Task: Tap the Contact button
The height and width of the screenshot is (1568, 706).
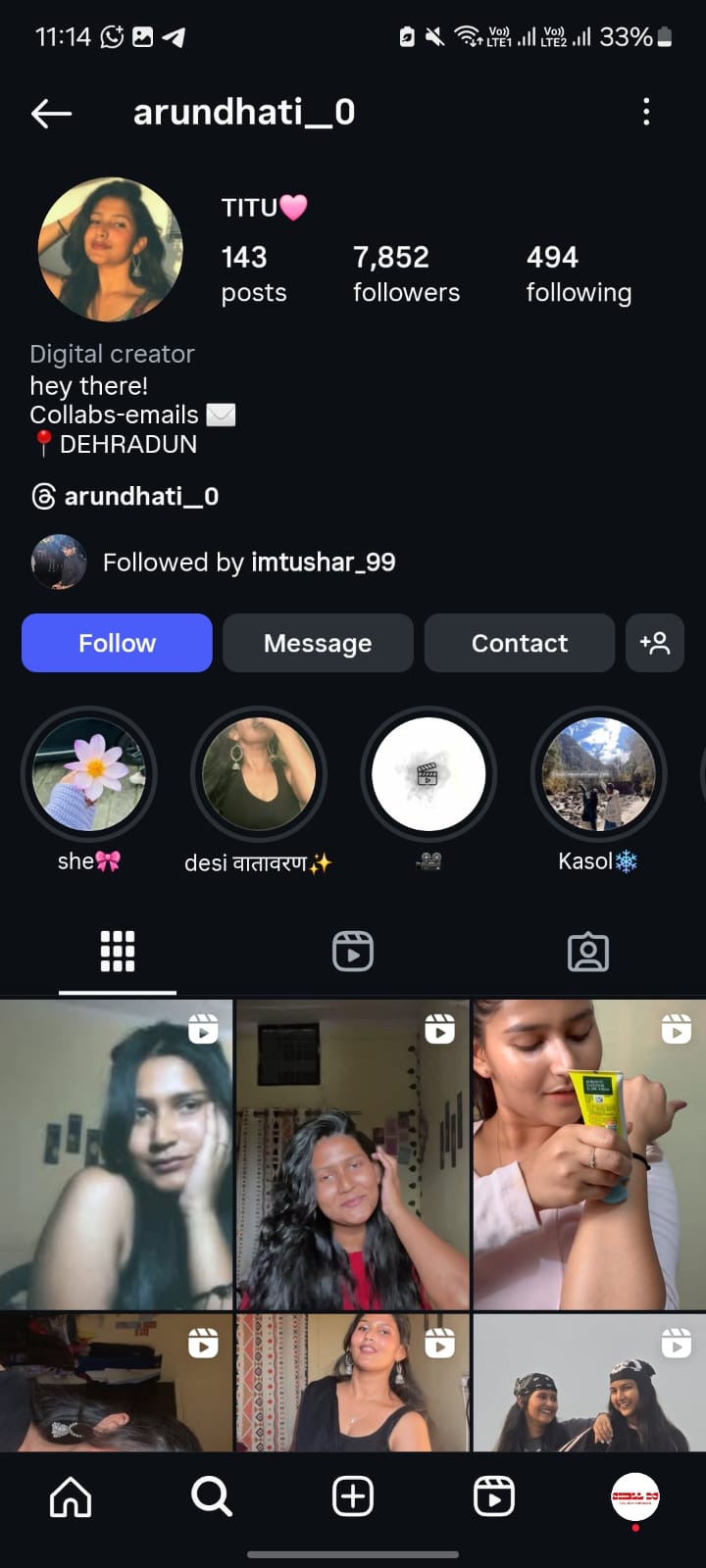Action: click(520, 643)
